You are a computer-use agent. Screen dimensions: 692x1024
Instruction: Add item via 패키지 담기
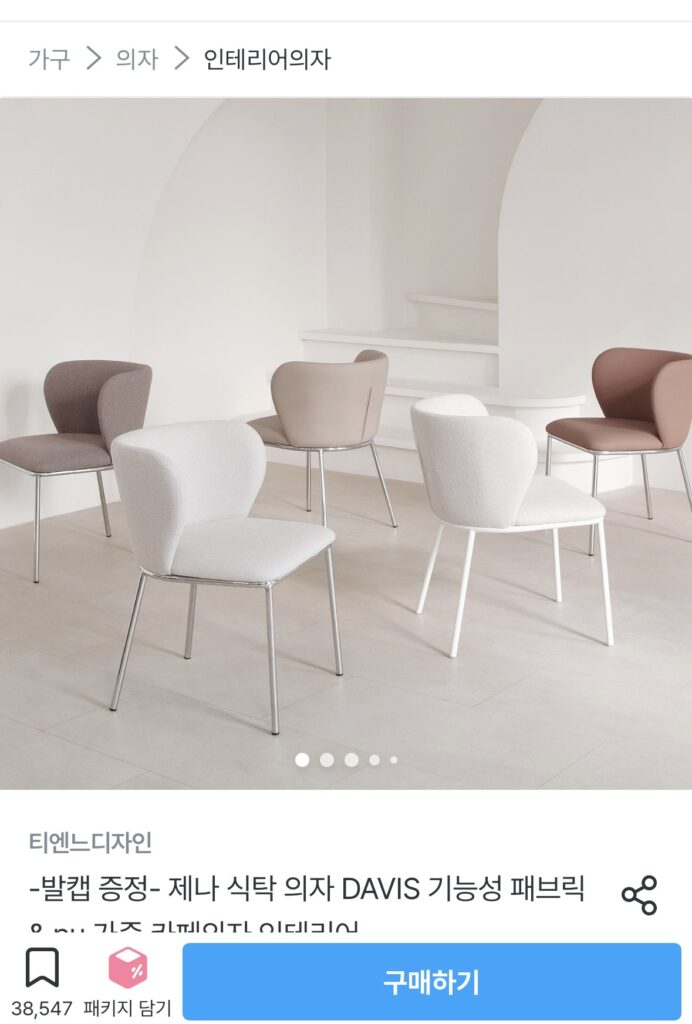(128, 981)
